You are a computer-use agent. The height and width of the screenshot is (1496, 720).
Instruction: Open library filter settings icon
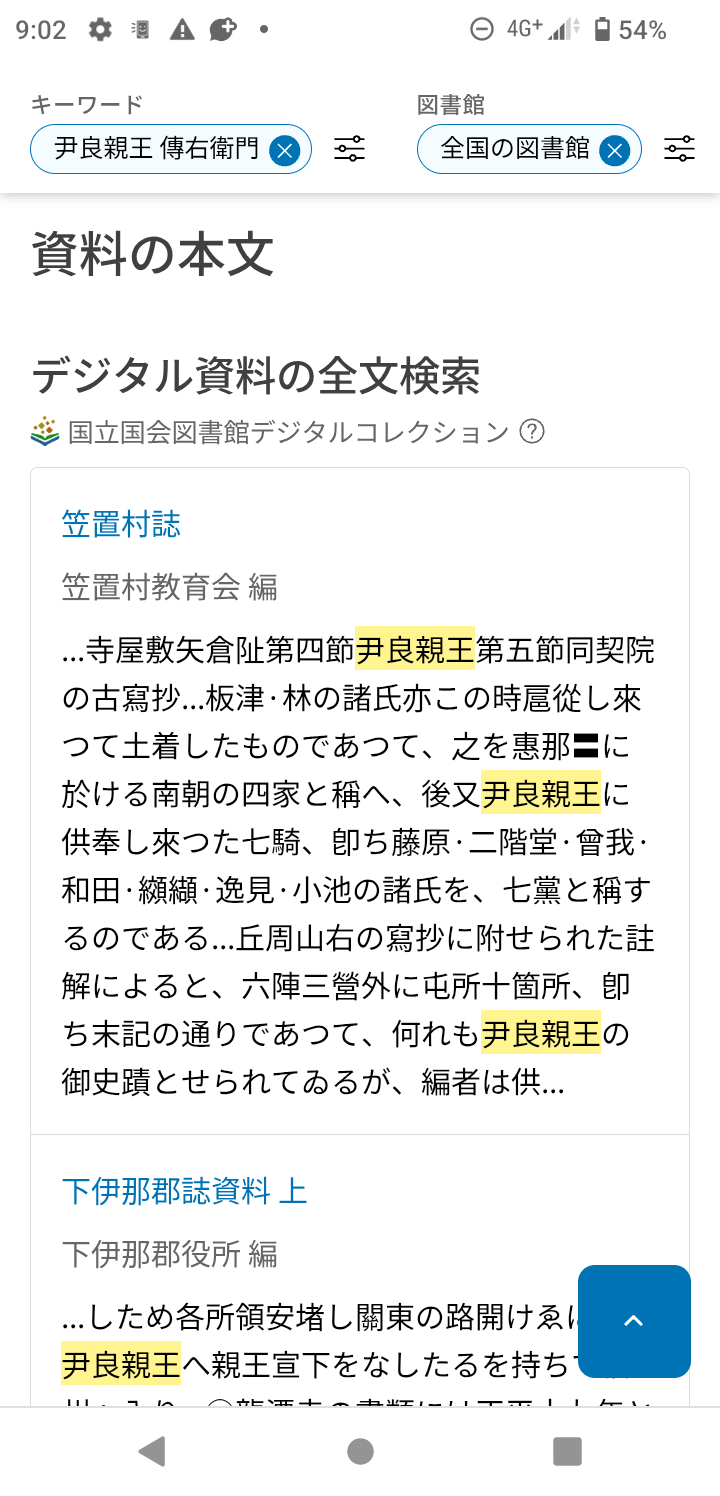tap(679, 150)
